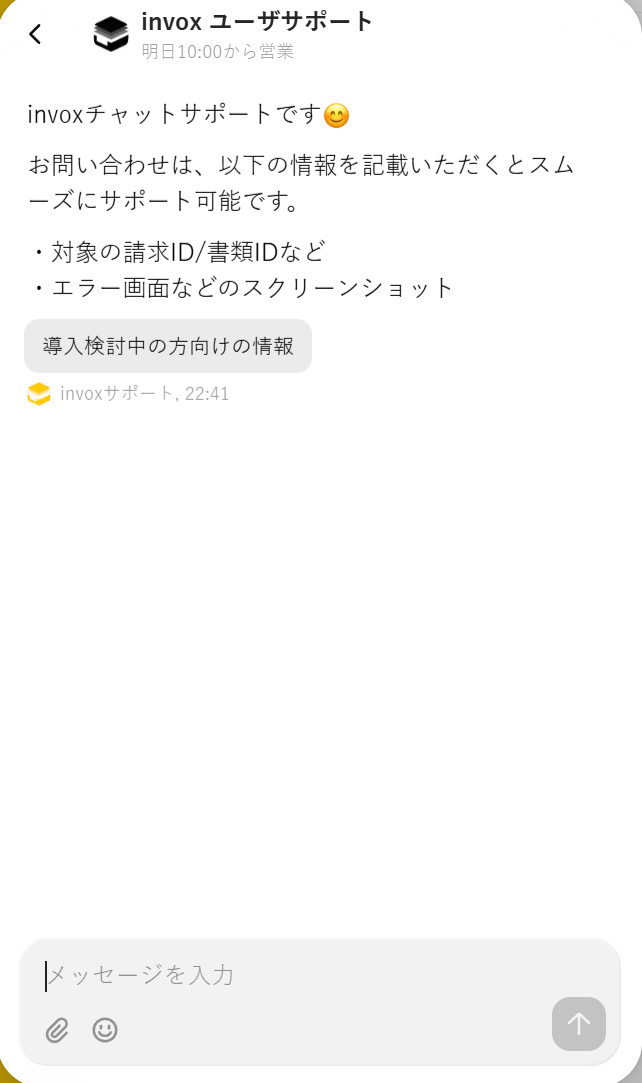Tap the 導入検討中の方向けの情報 quick reply chip
The width and height of the screenshot is (642, 1083).
(168, 346)
